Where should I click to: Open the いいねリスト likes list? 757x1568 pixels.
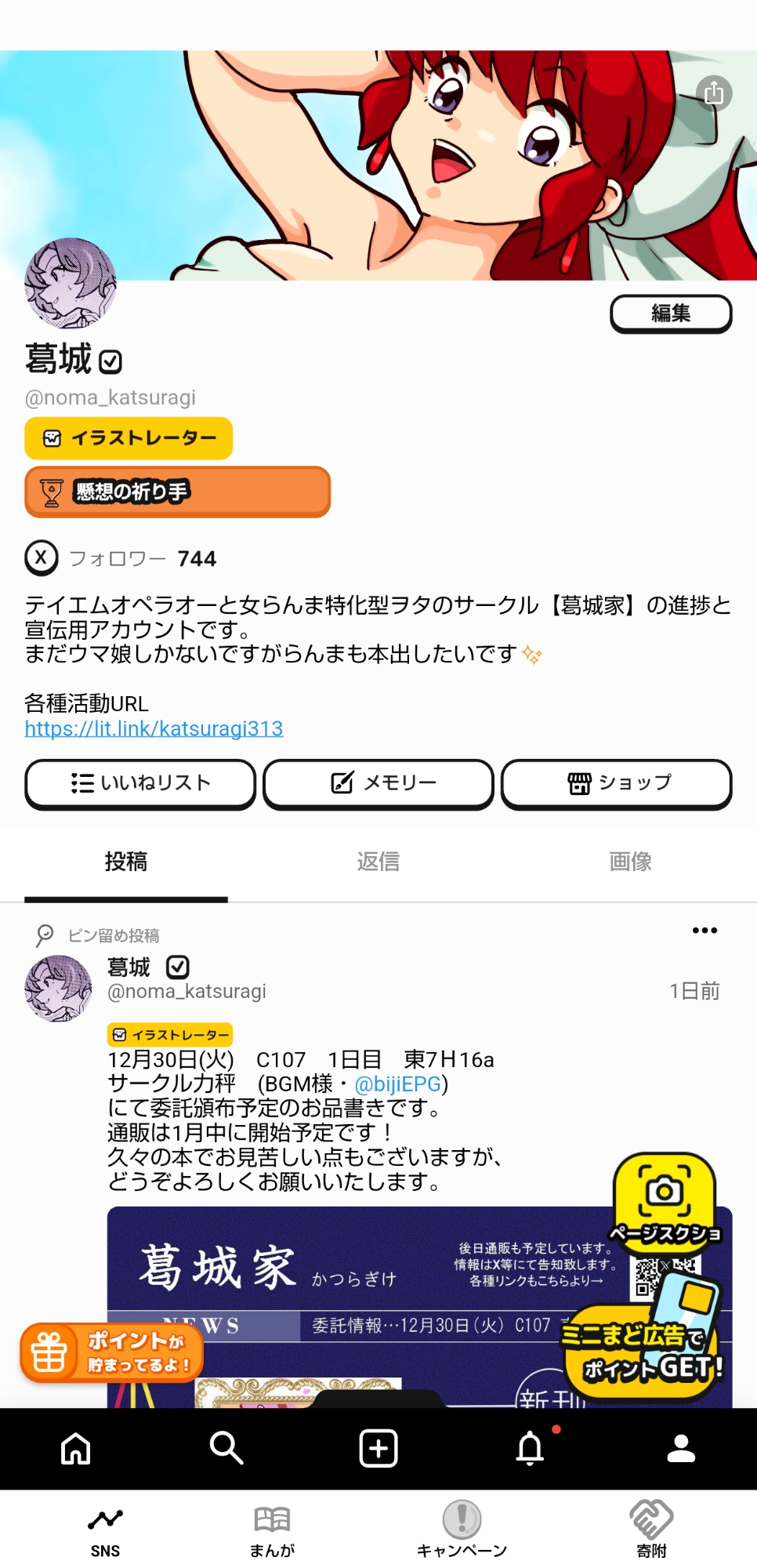pyautogui.click(x=140, y=783)
